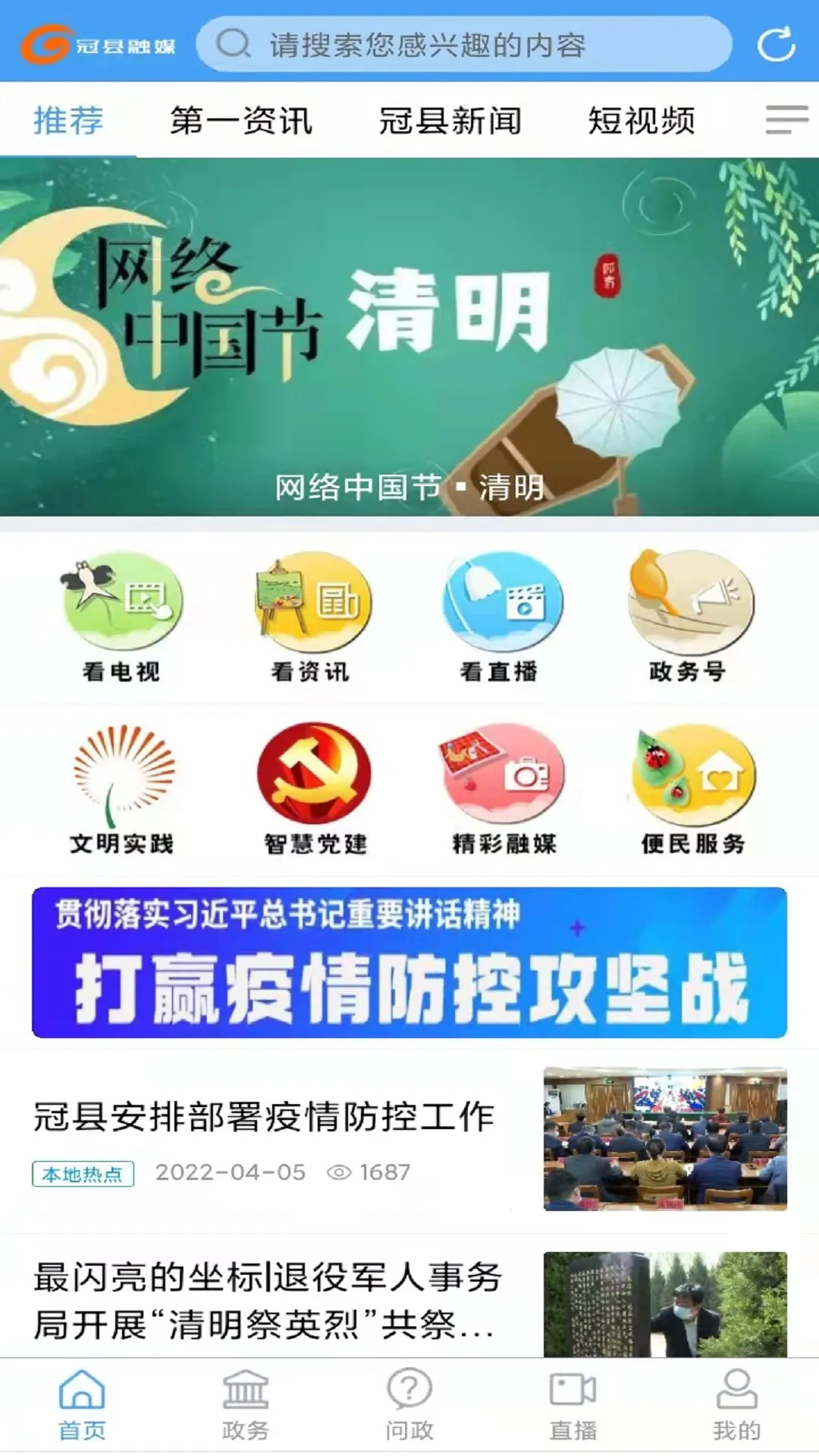Viewport: 819px width, 1456px height.
Task: Select the 看资讯 news icon
Action: coord(309,614)
